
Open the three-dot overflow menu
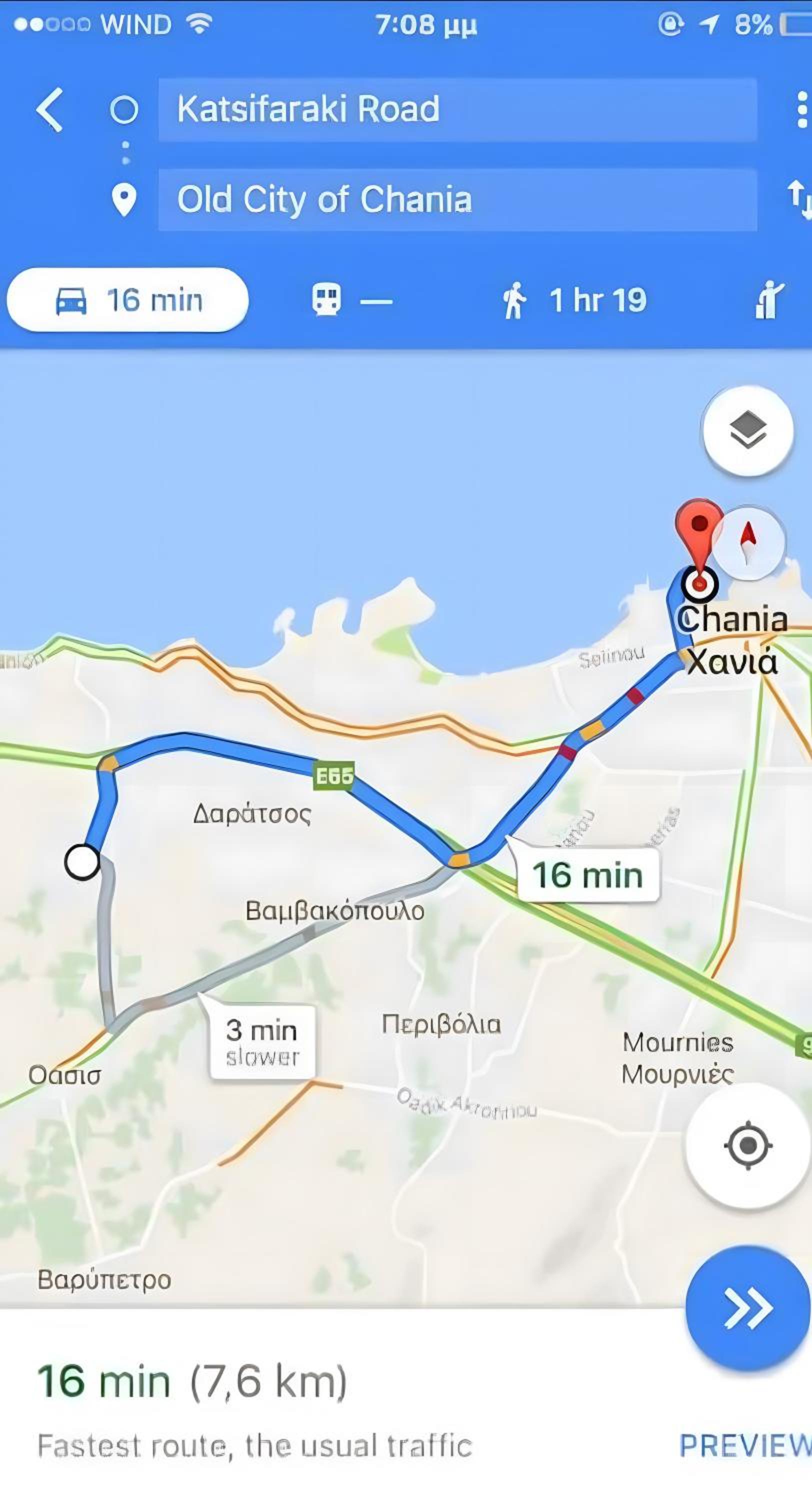(x=802, y=109)
